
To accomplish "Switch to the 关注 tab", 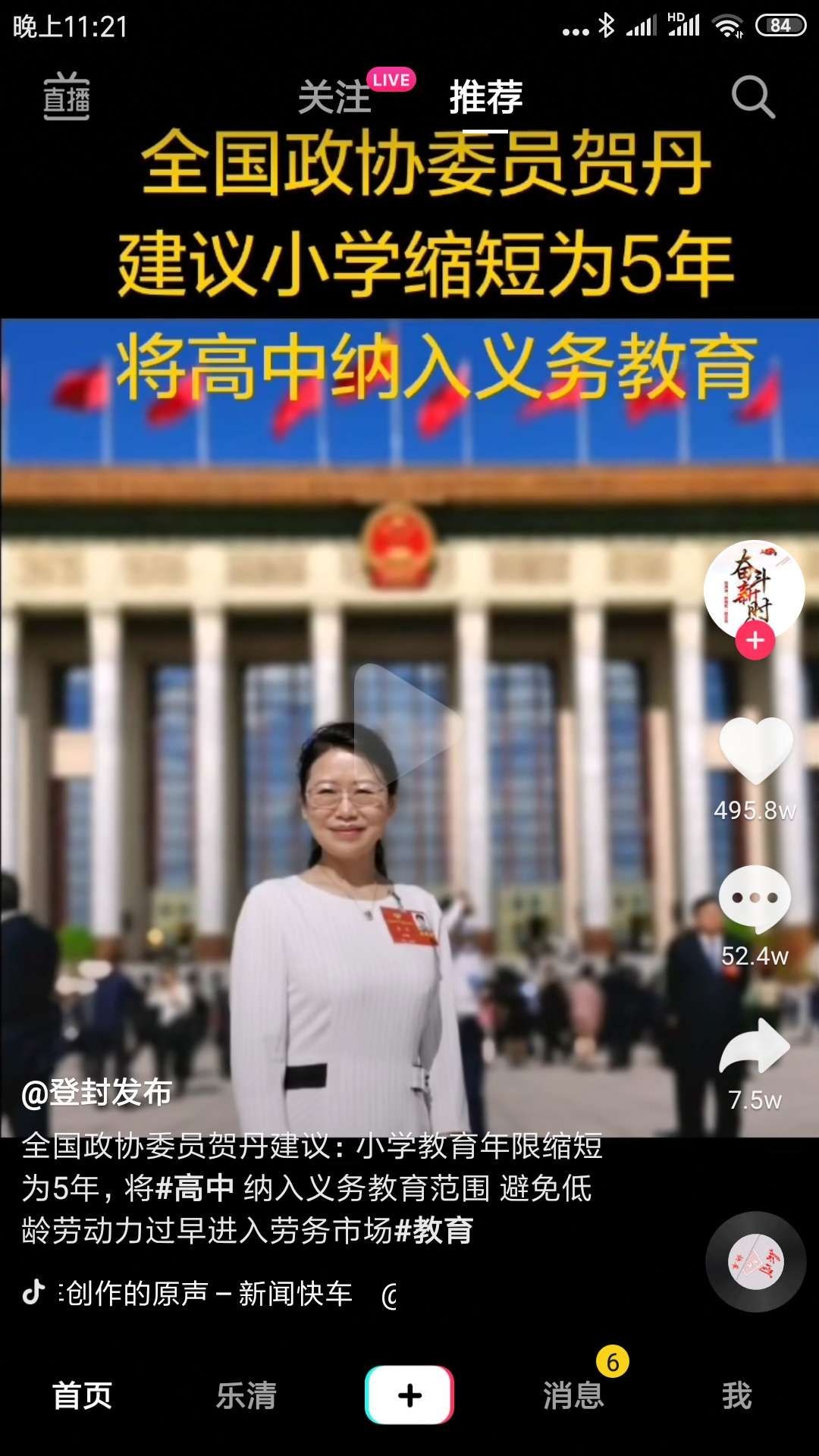I will click(335, 98).
